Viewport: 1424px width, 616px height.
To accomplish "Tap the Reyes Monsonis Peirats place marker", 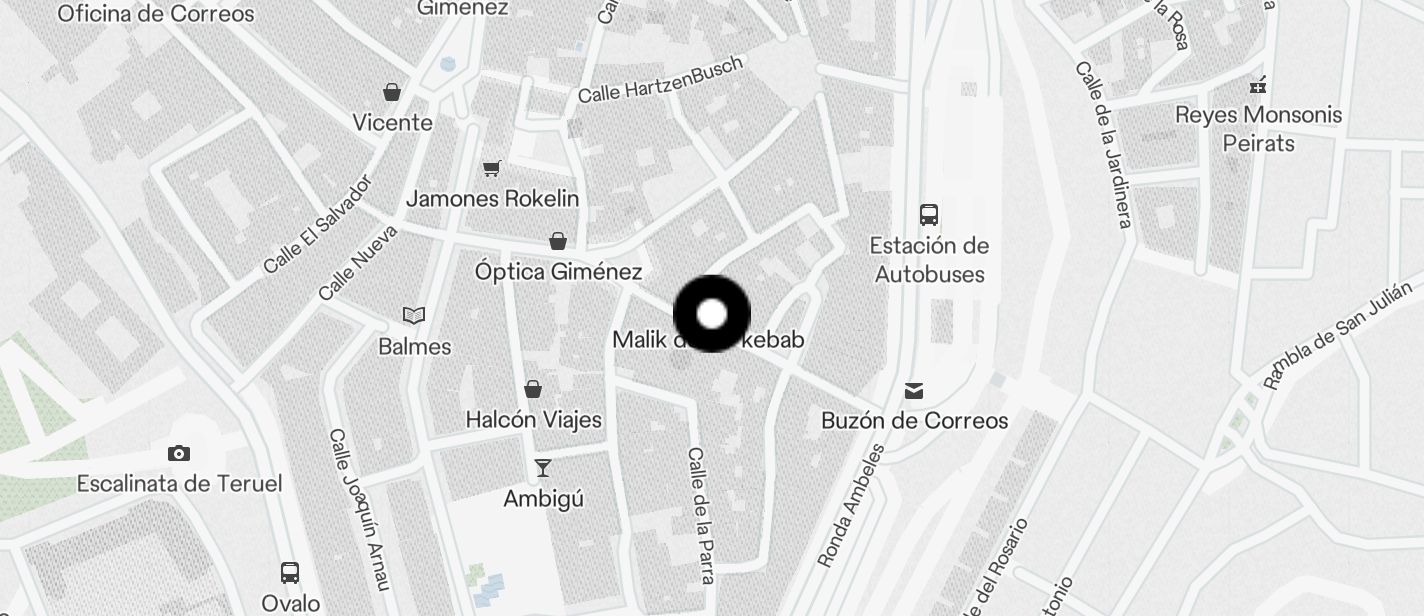I will click(x=1259, y=85).
